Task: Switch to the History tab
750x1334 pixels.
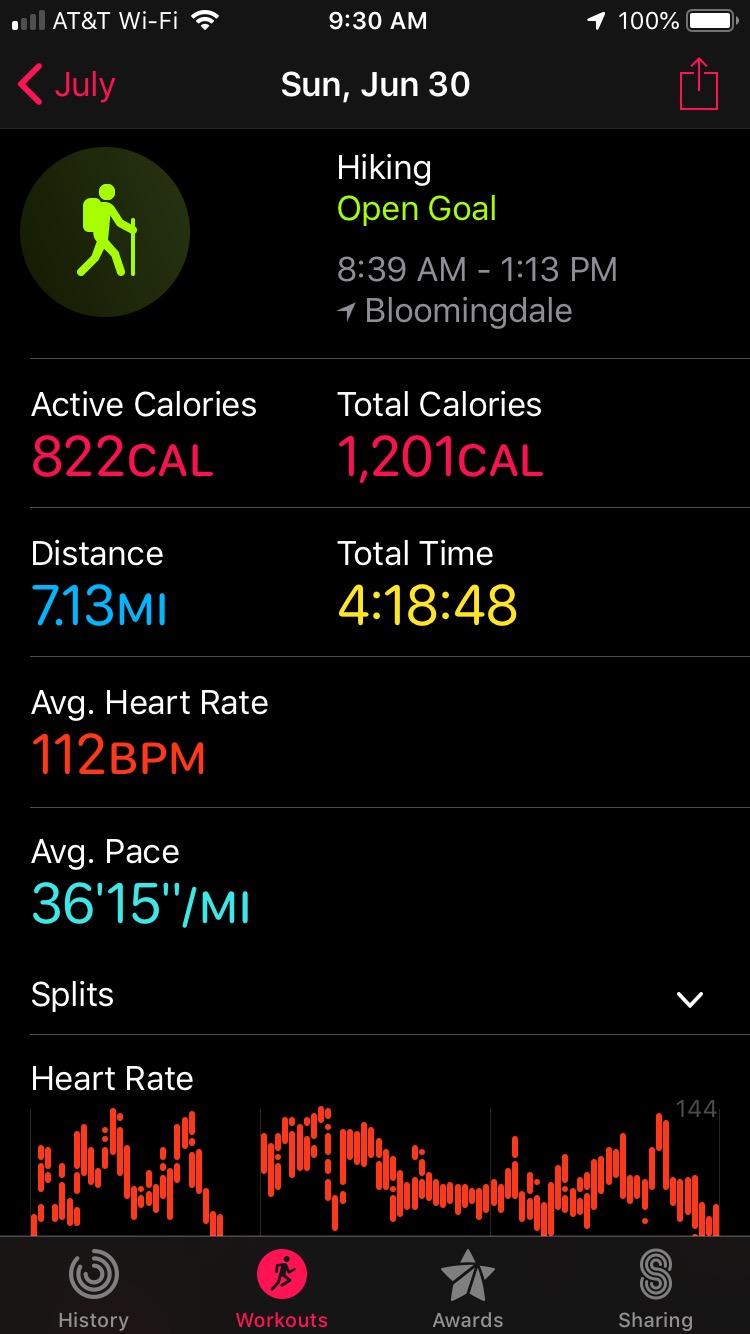Action: 93,1288
